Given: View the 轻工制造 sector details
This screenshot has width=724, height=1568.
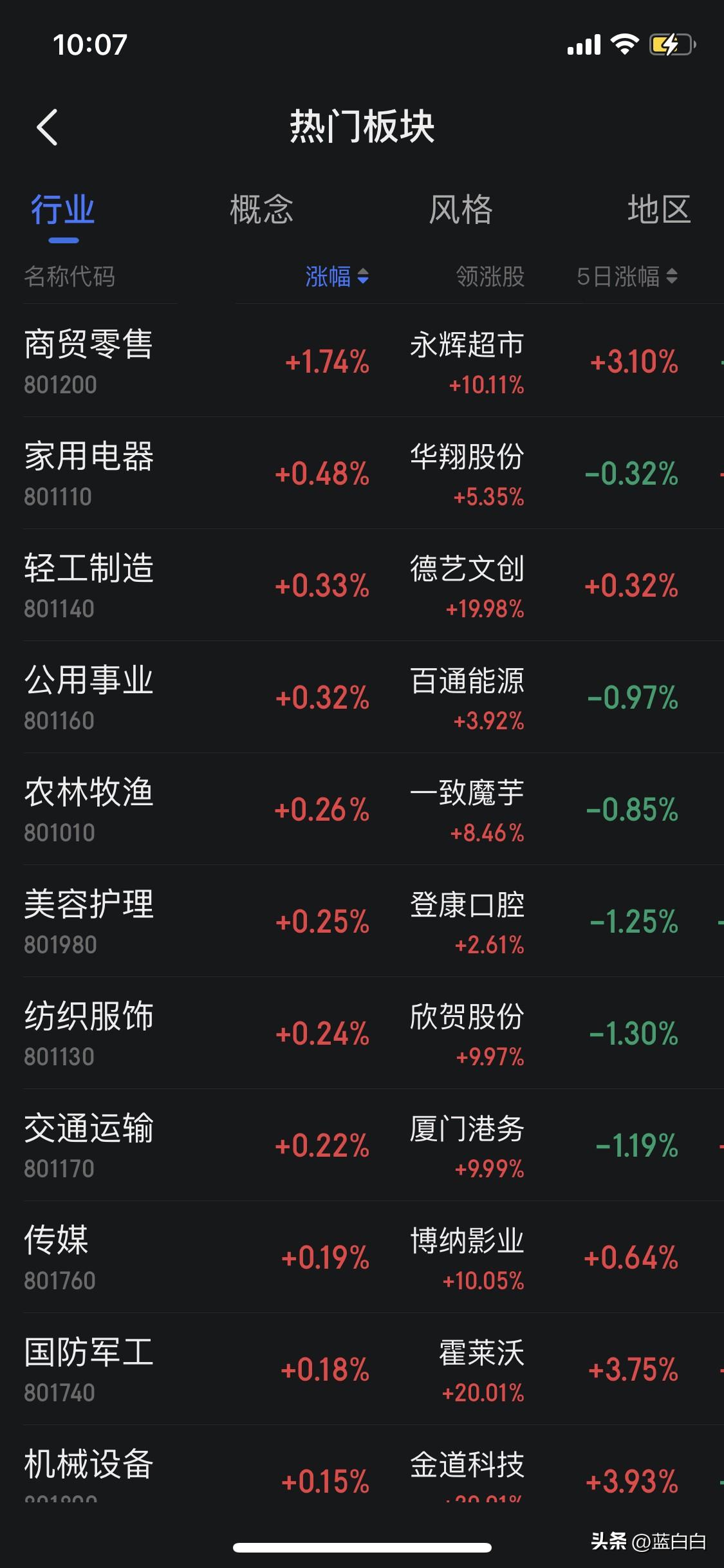Looking at the screenshot, I should [88, 584].
